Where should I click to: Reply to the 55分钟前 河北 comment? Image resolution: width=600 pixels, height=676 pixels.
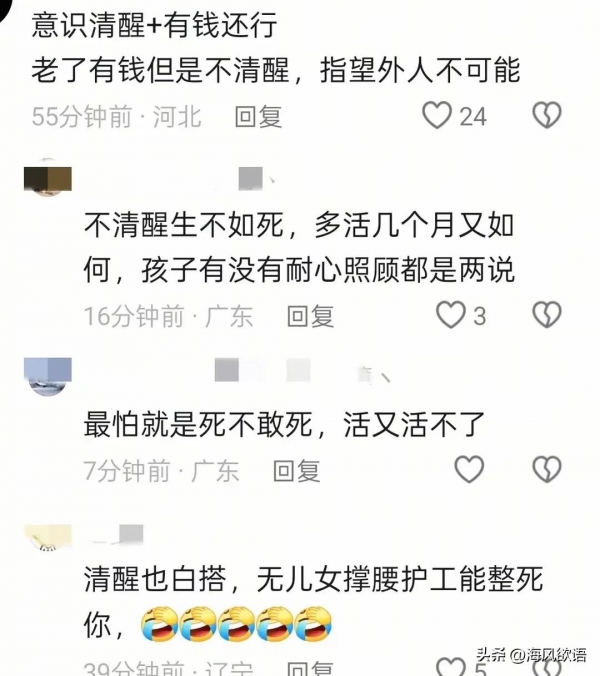(258, 117)
